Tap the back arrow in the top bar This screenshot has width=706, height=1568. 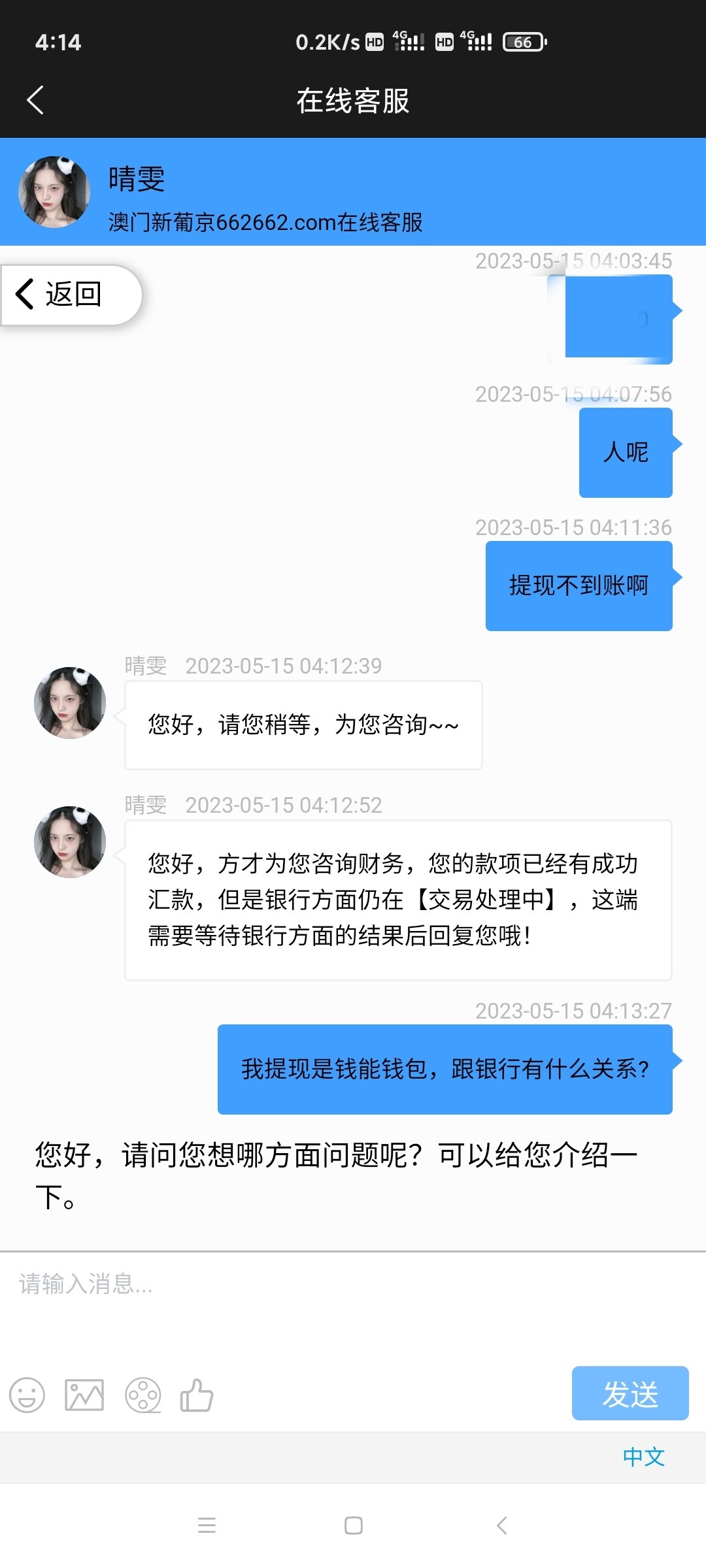(35, 101)
